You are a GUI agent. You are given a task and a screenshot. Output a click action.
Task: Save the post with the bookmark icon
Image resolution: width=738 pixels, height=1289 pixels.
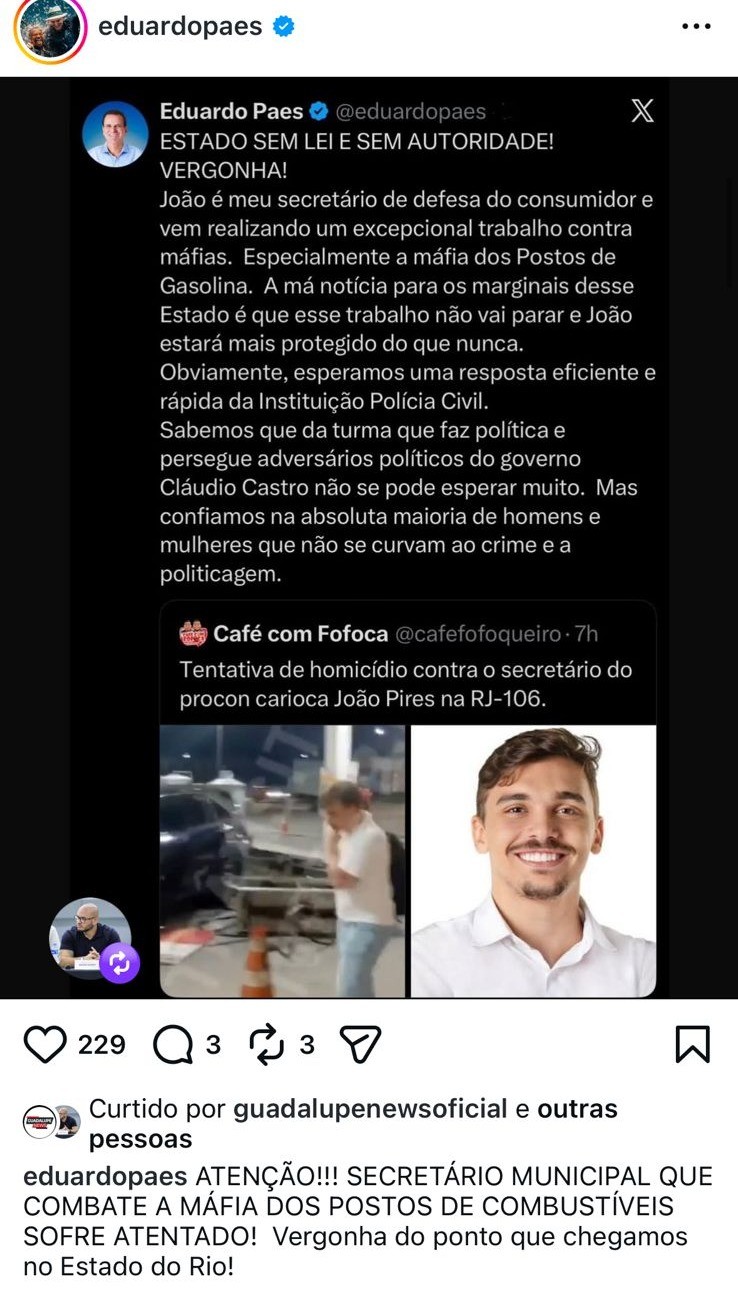[x=692, y=1044]
